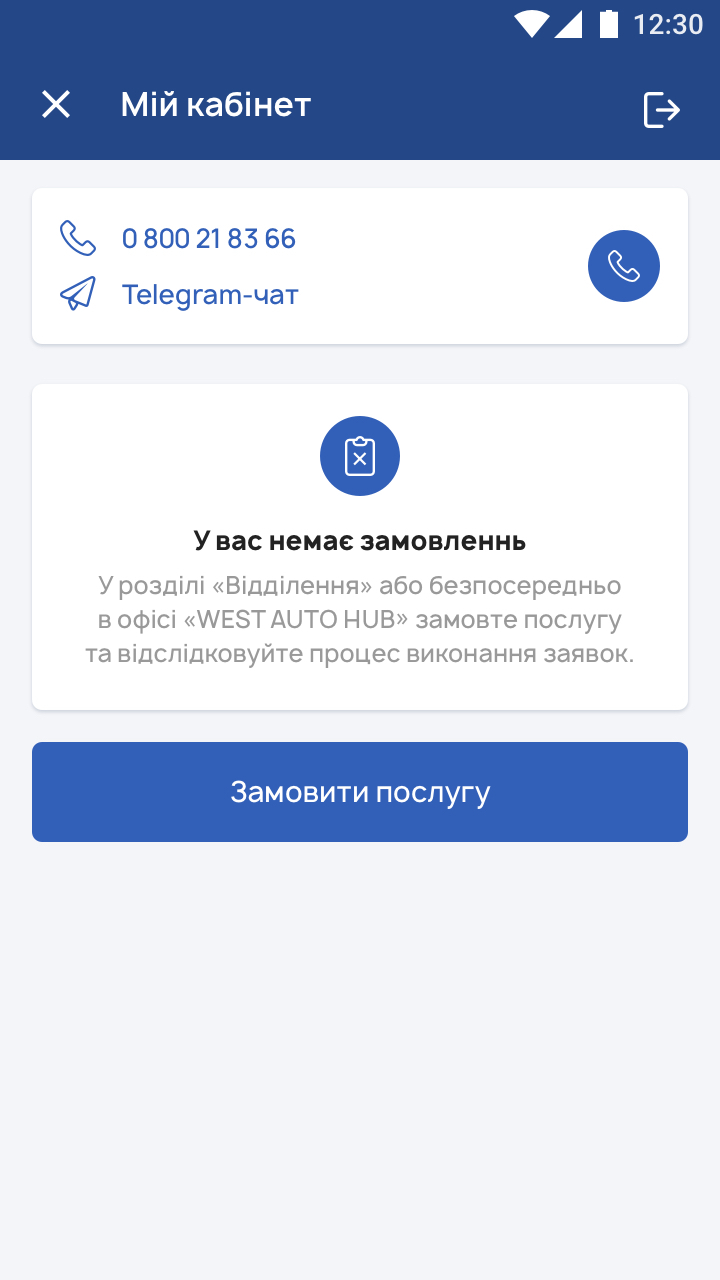Tap the Замовити послугу button

pos(360,792)
